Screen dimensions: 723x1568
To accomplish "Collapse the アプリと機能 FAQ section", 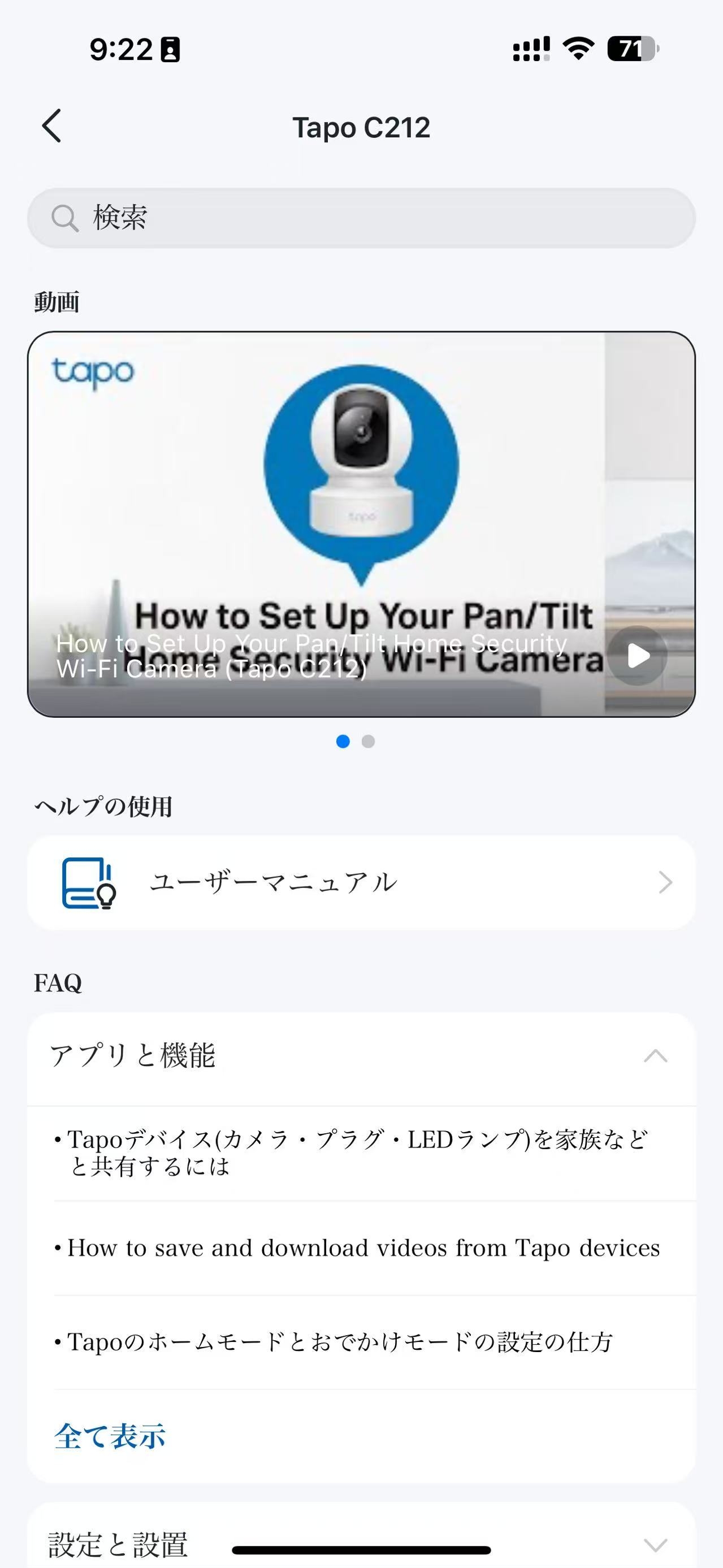I will pos(655,1056).
